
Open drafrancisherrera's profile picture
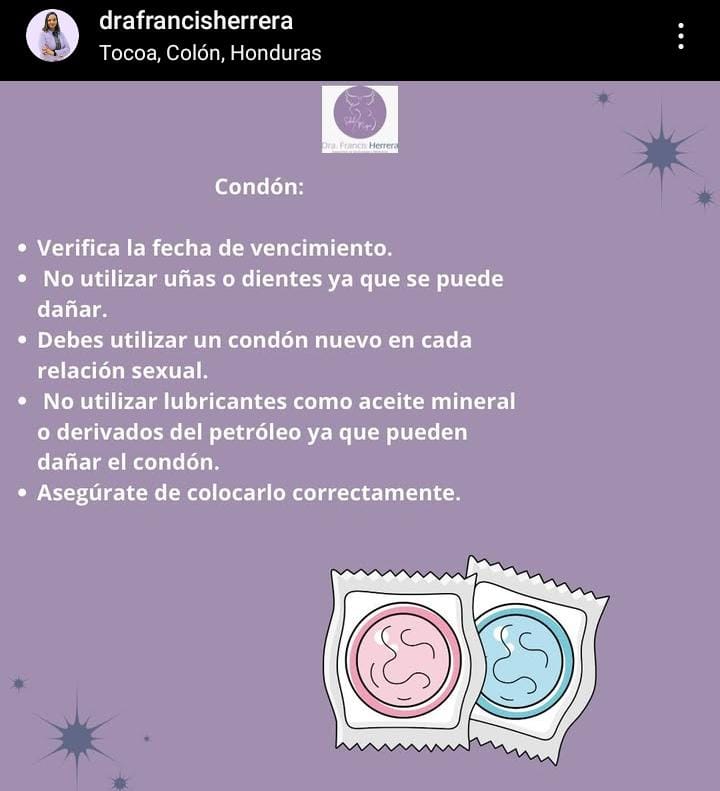click(52, 36)
